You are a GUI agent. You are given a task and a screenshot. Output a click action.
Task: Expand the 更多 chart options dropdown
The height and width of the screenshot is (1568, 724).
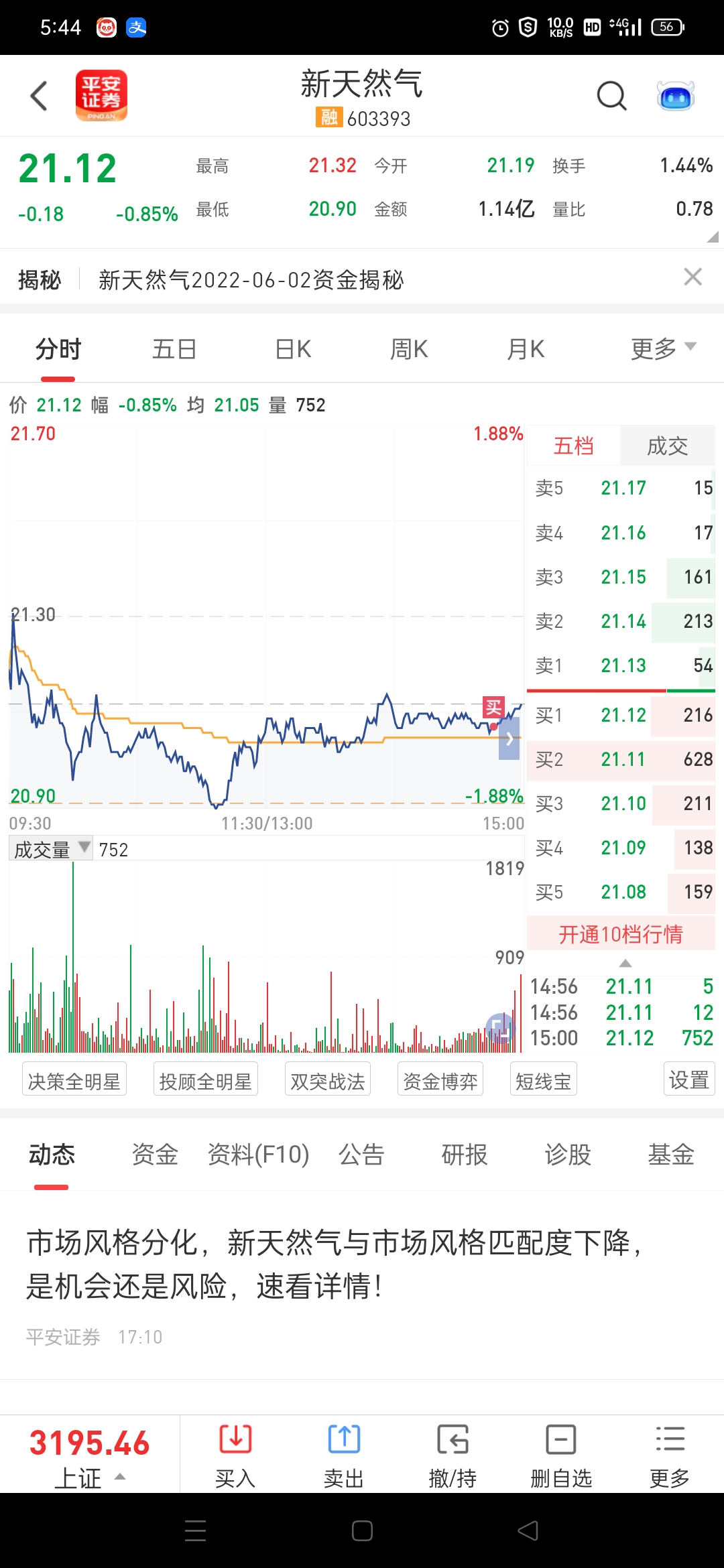pos(664,349)
